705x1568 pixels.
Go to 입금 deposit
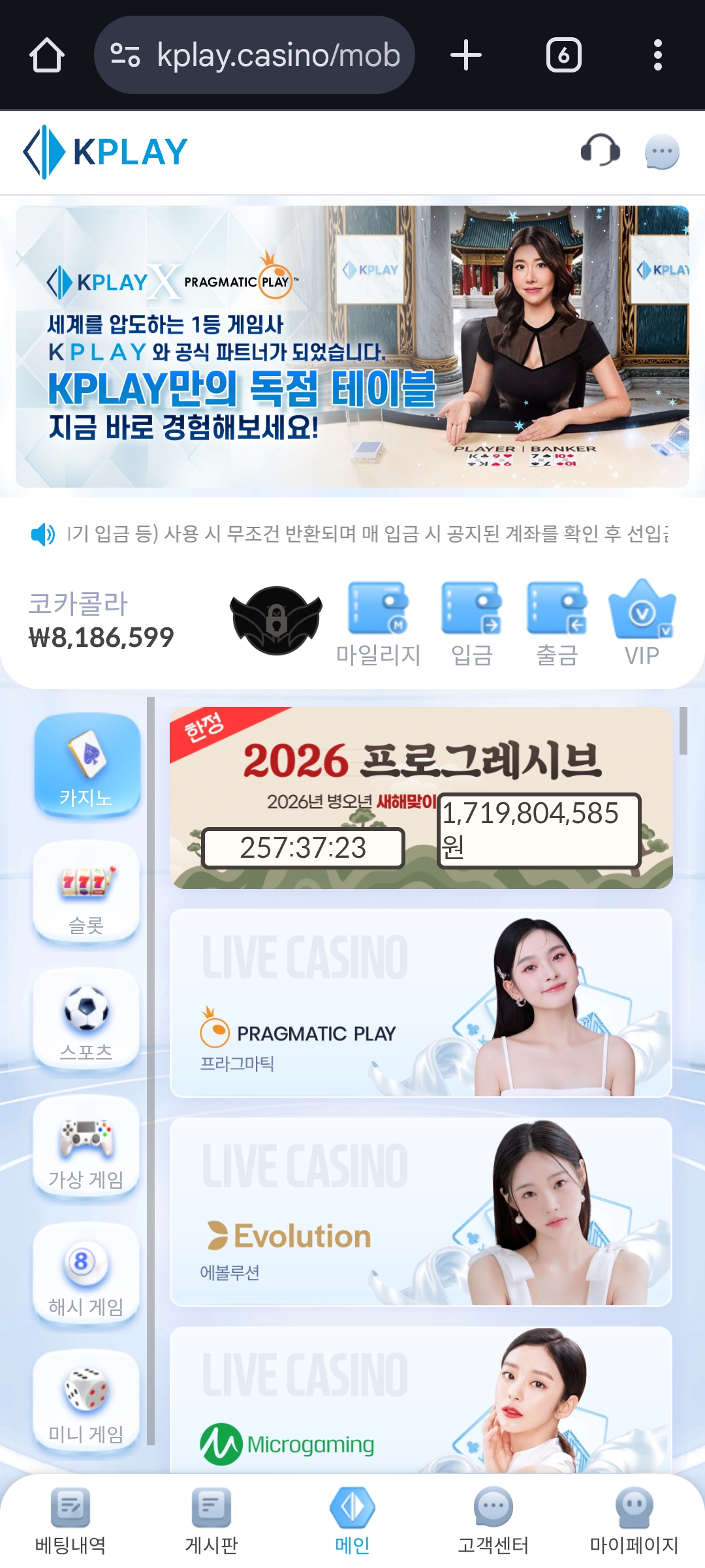tap(471, 623)
